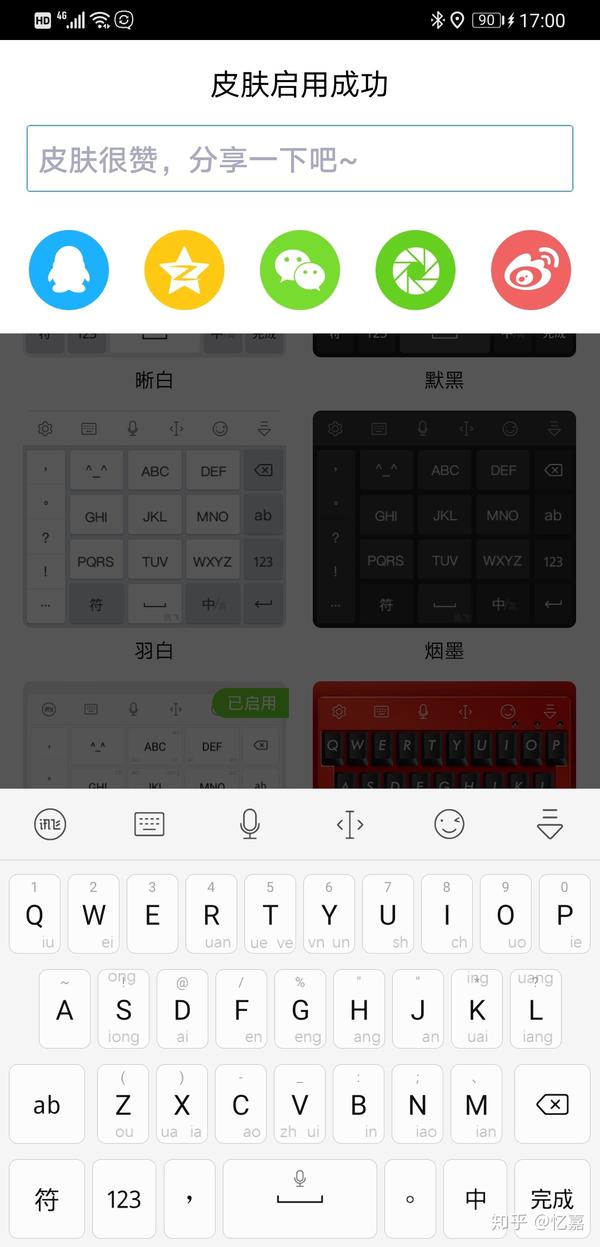
Task: Tap the backspace key
Action: (x=552, y=1104)
